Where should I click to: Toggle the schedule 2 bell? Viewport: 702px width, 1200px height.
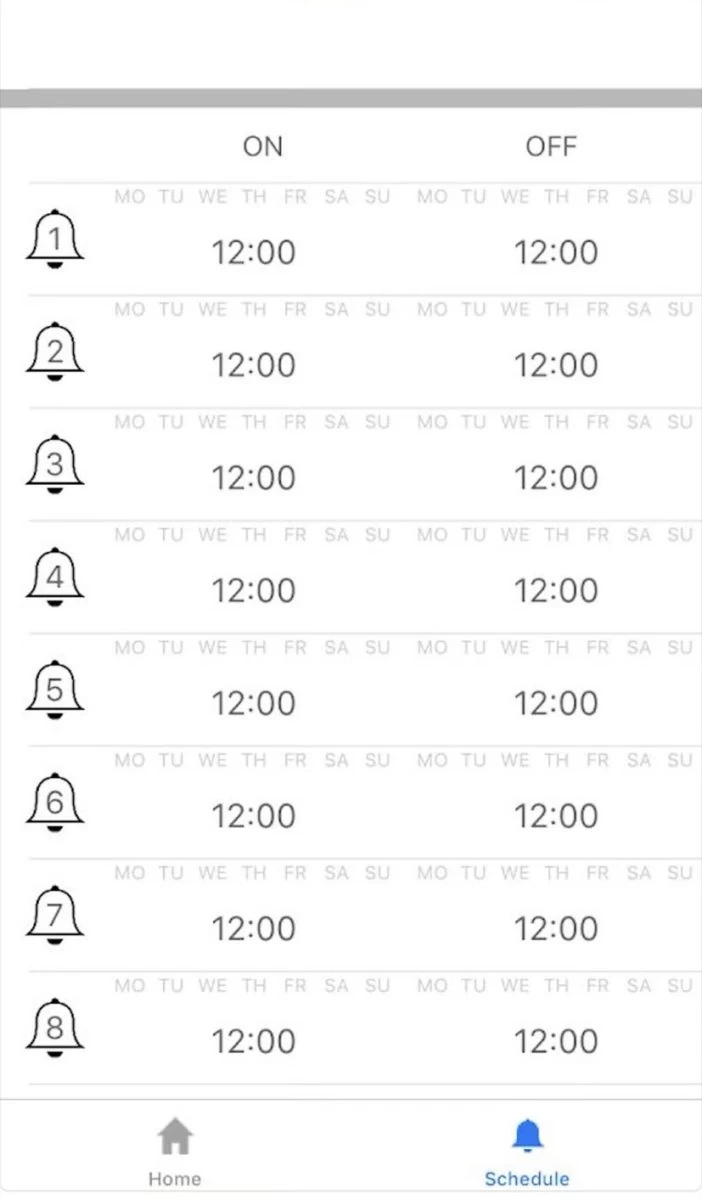pyautogui.click(x=55, y=353)
